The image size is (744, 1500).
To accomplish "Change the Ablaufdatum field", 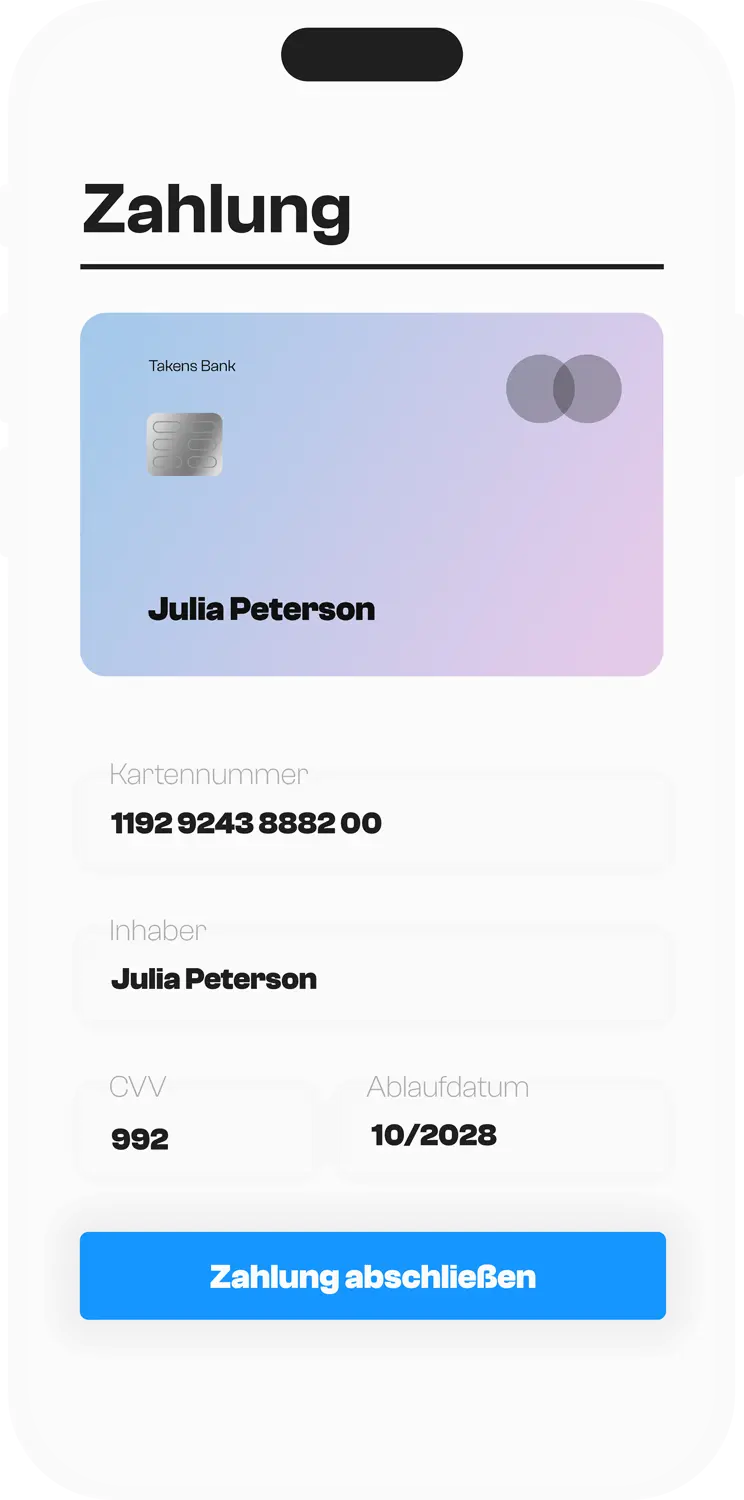I will coord(502,1135).
